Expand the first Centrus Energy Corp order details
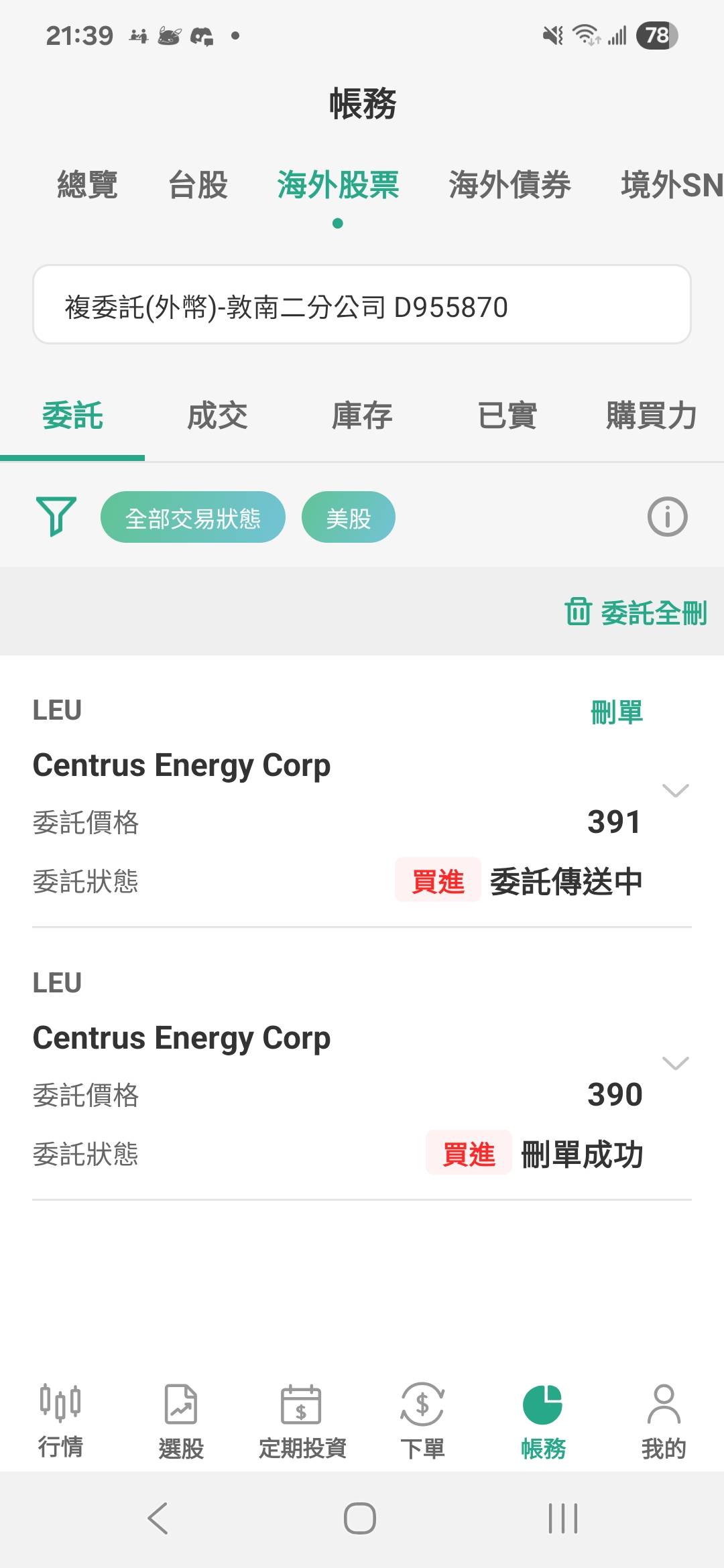This screenshot has height=1568, width=724. tap(677, 791)
